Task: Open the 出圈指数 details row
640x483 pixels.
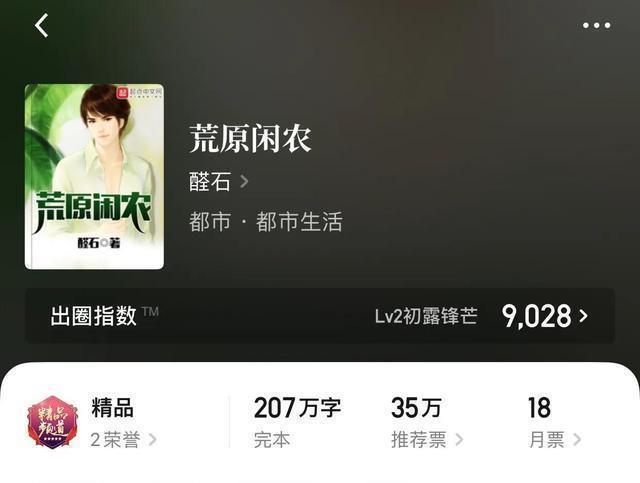Action: (x=320, y=316)
